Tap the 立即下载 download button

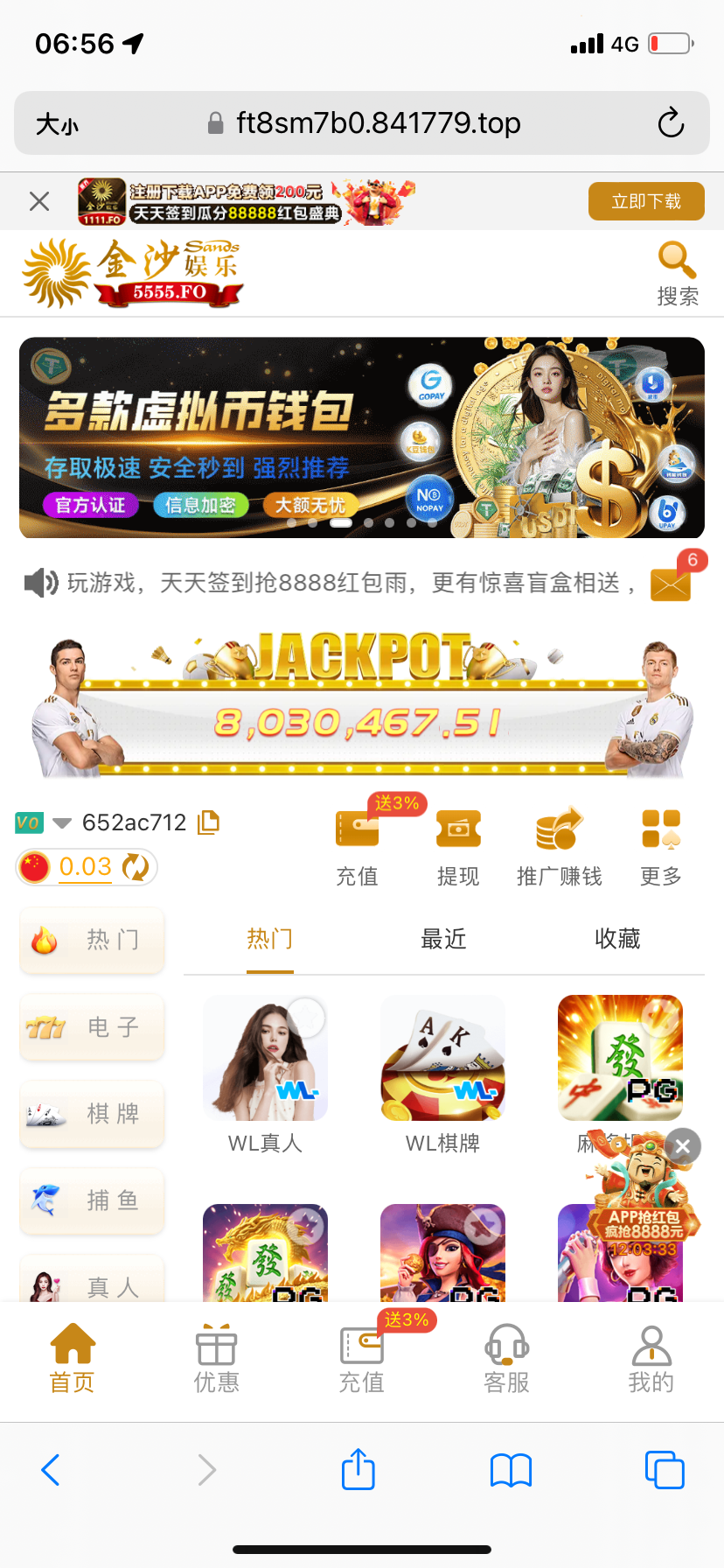[645, 202]
